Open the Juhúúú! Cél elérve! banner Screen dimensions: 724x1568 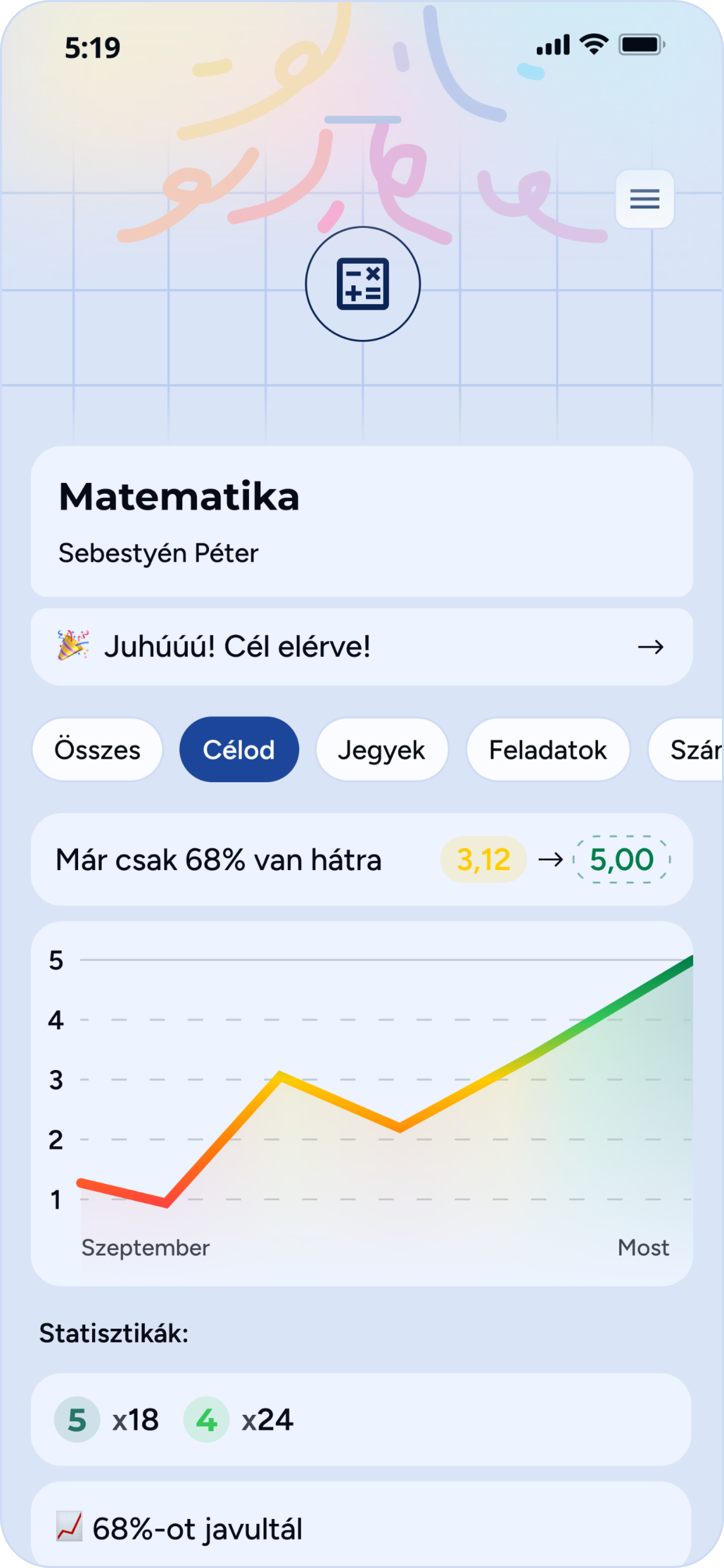pyautogui.click(x=362, y=647)
